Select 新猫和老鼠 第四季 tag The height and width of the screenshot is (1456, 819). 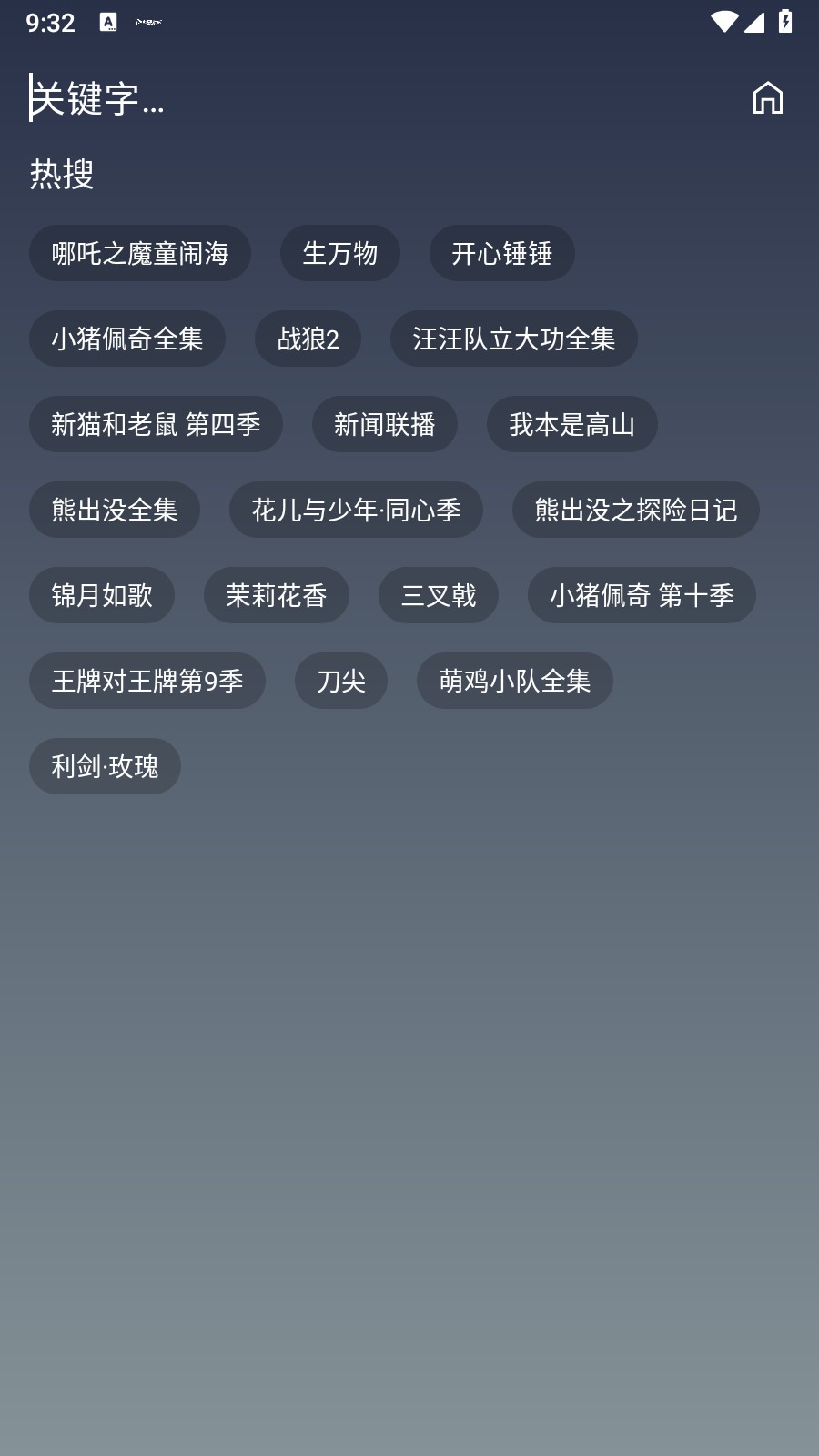156,424
